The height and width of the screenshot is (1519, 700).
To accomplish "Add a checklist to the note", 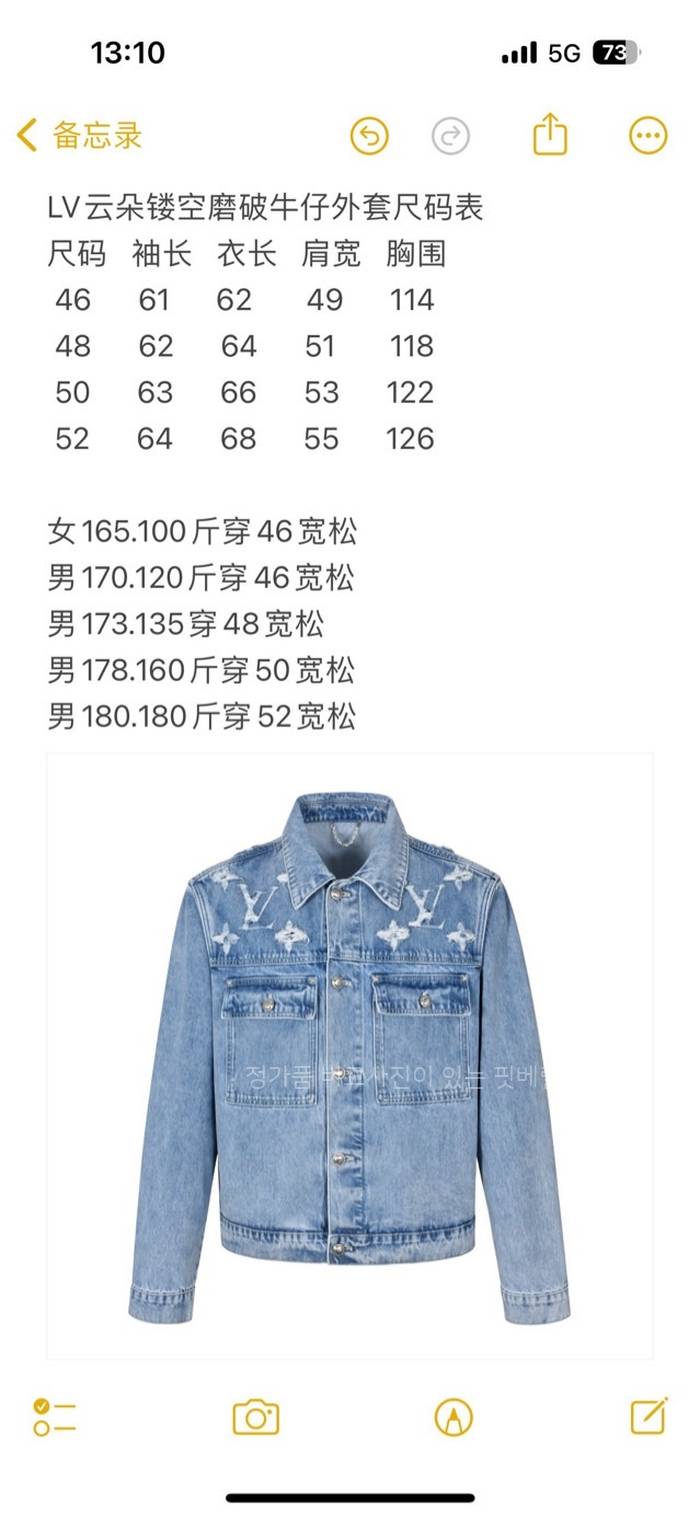I will pos(54,1416).
